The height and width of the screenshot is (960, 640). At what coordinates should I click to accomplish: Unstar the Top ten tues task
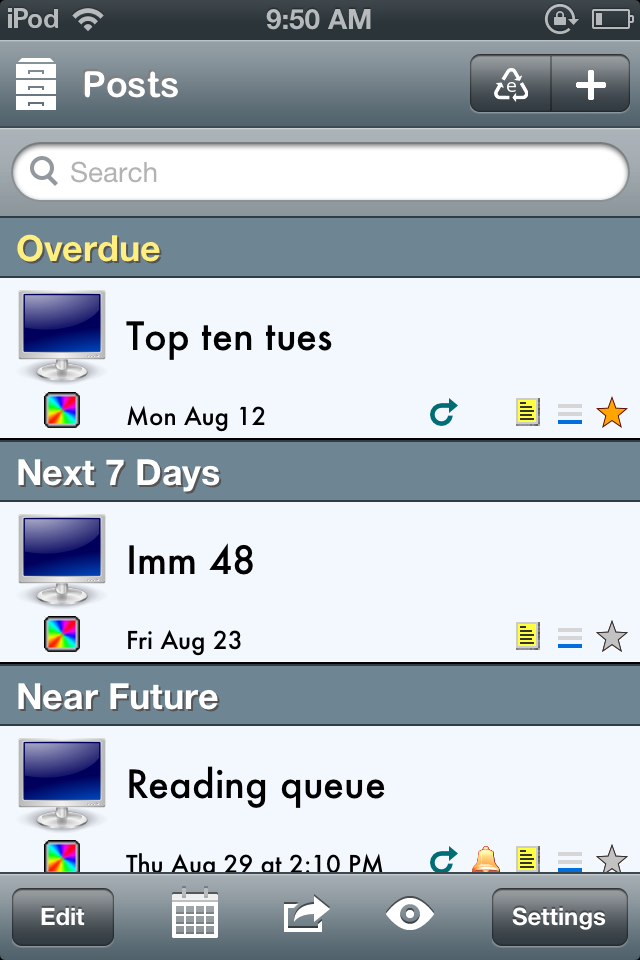tap(610, 413)
